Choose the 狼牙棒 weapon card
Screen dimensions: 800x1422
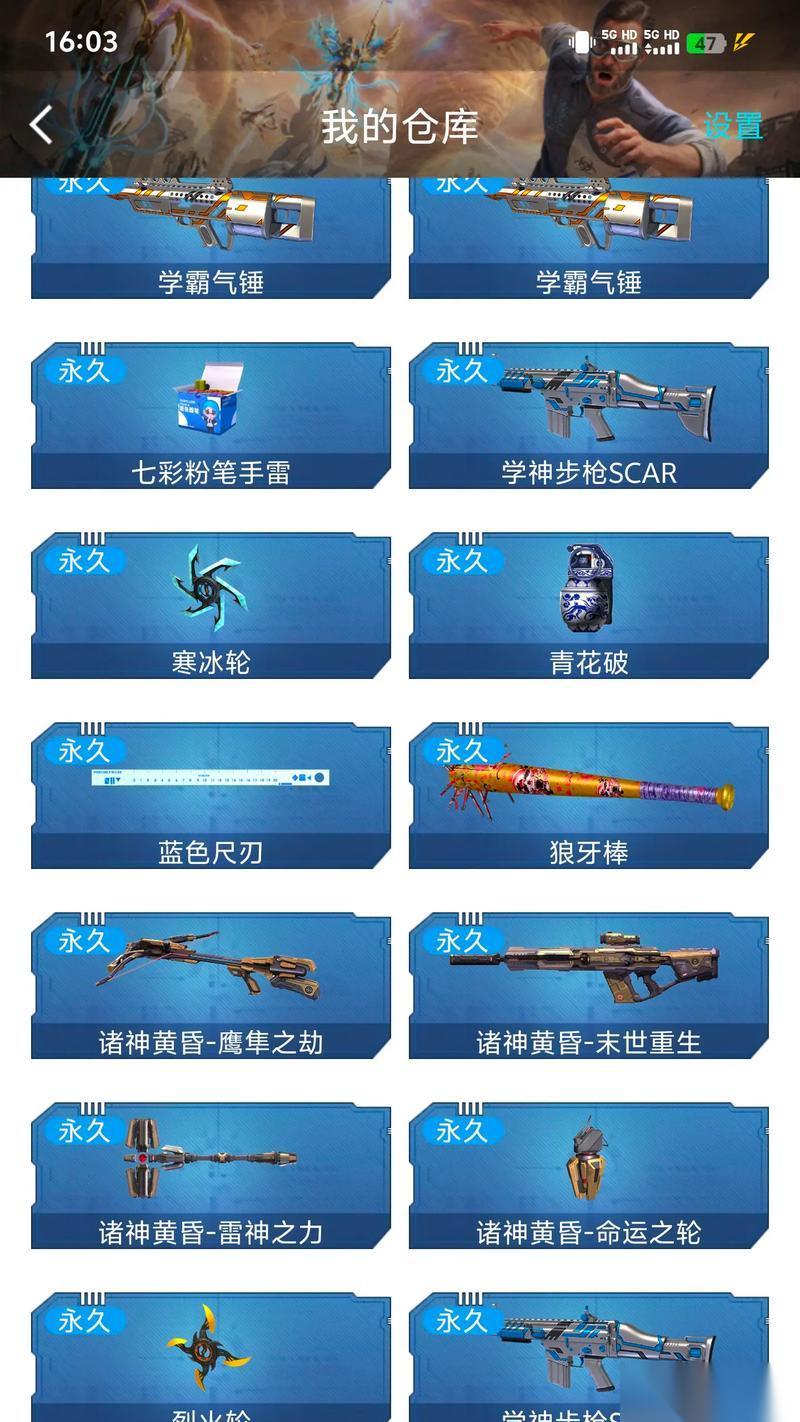(x=589, y=797)
